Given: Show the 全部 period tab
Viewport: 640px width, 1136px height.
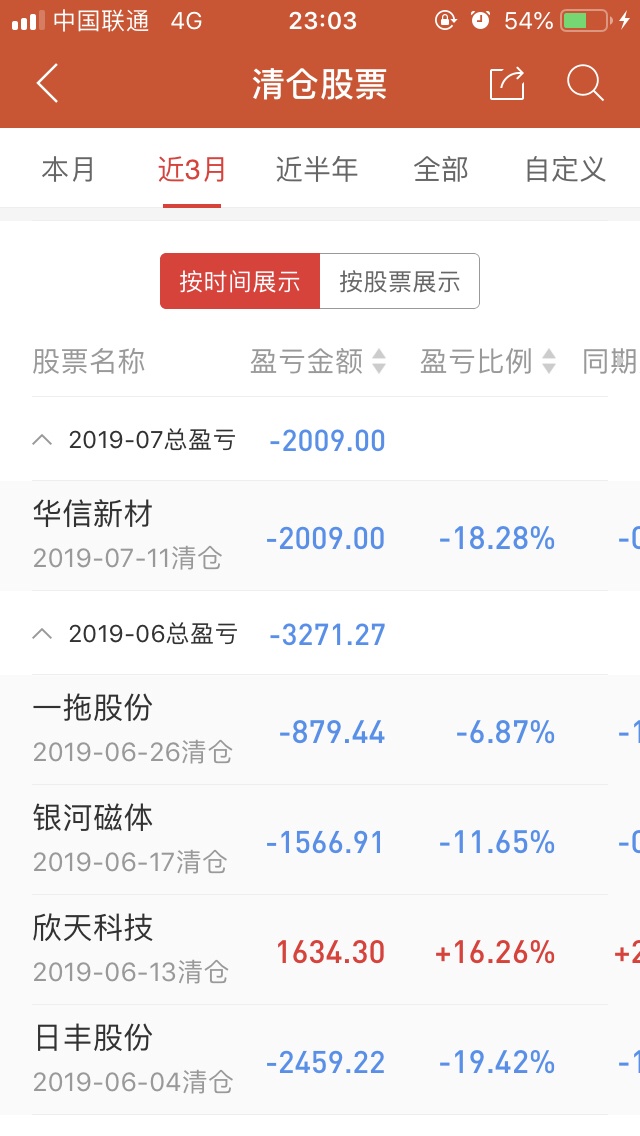Looking at the screenshot, I should (441, 170).
